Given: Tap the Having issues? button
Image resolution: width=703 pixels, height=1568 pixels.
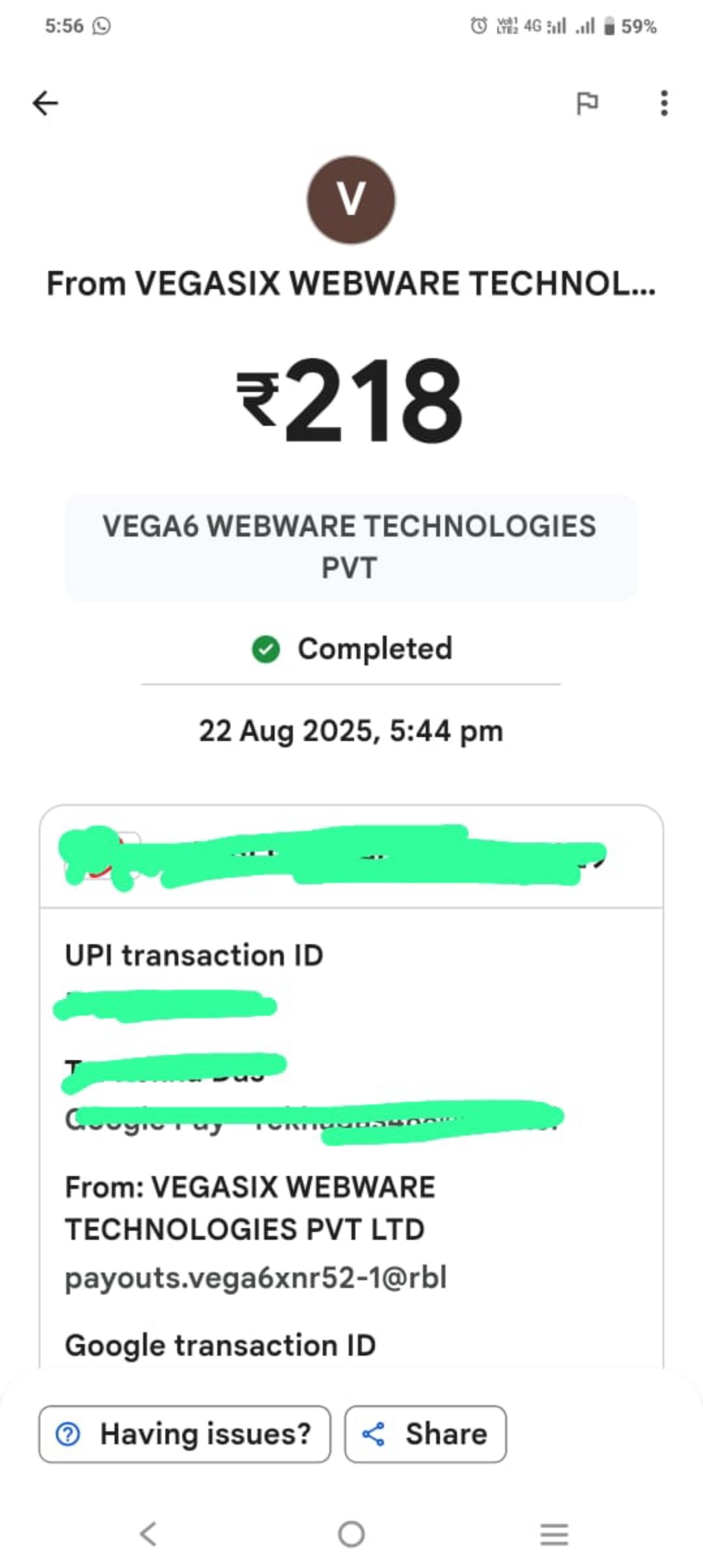Looking at the screenshot, I should (185, 1434).
